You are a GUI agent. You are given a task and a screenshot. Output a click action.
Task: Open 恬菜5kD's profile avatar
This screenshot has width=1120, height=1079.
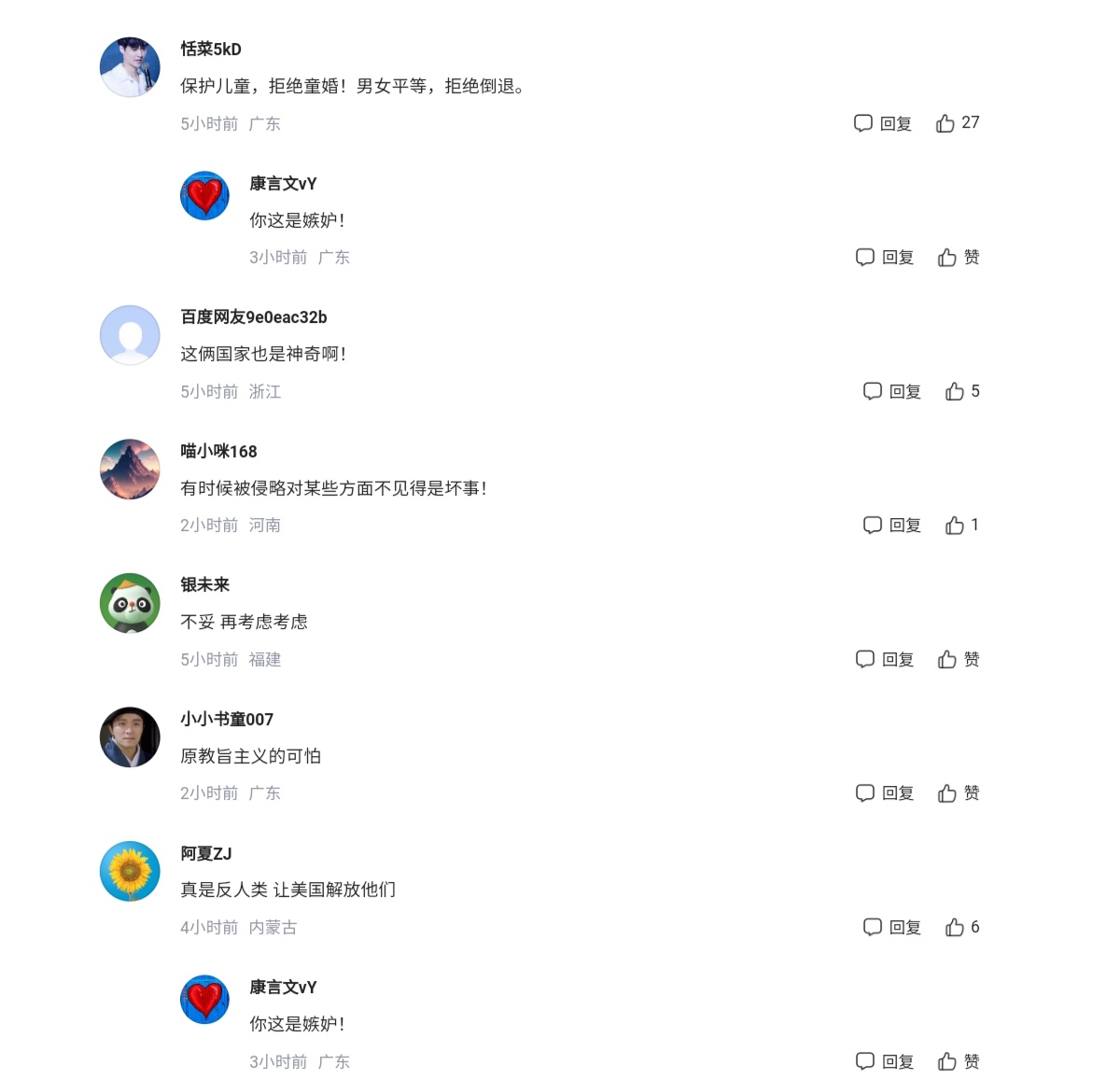coord(130,67)
